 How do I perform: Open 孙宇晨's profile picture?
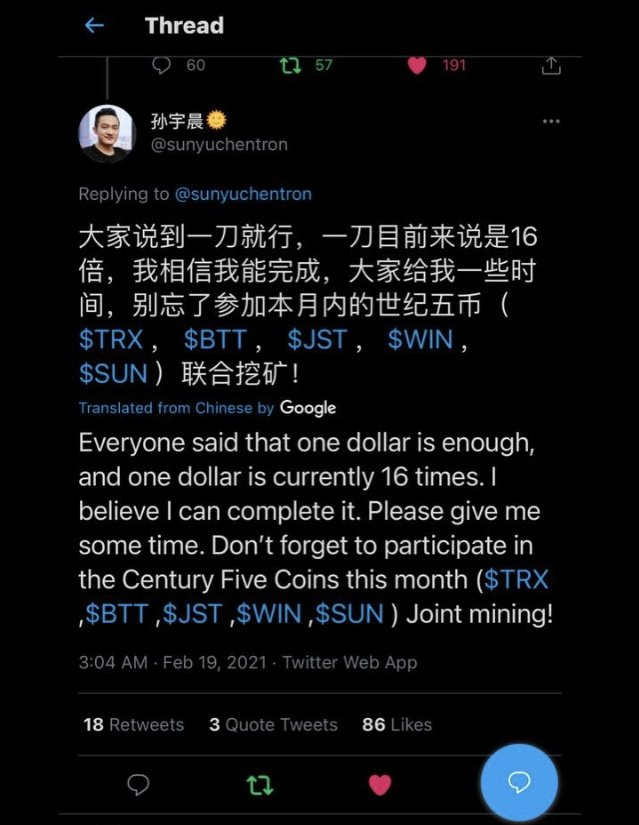click(106, 133)
